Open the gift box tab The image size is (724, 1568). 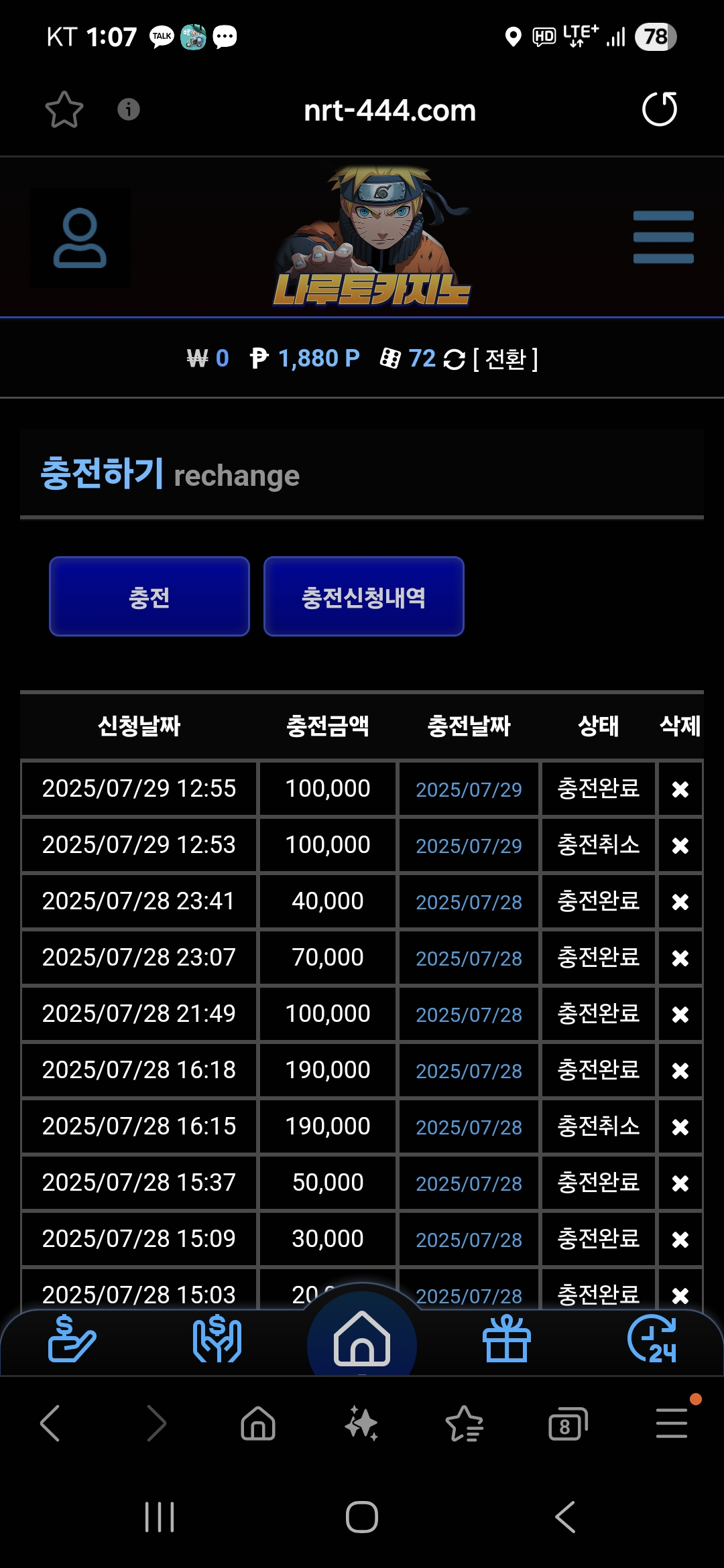pyautogui.click(x=507, y=1339)
